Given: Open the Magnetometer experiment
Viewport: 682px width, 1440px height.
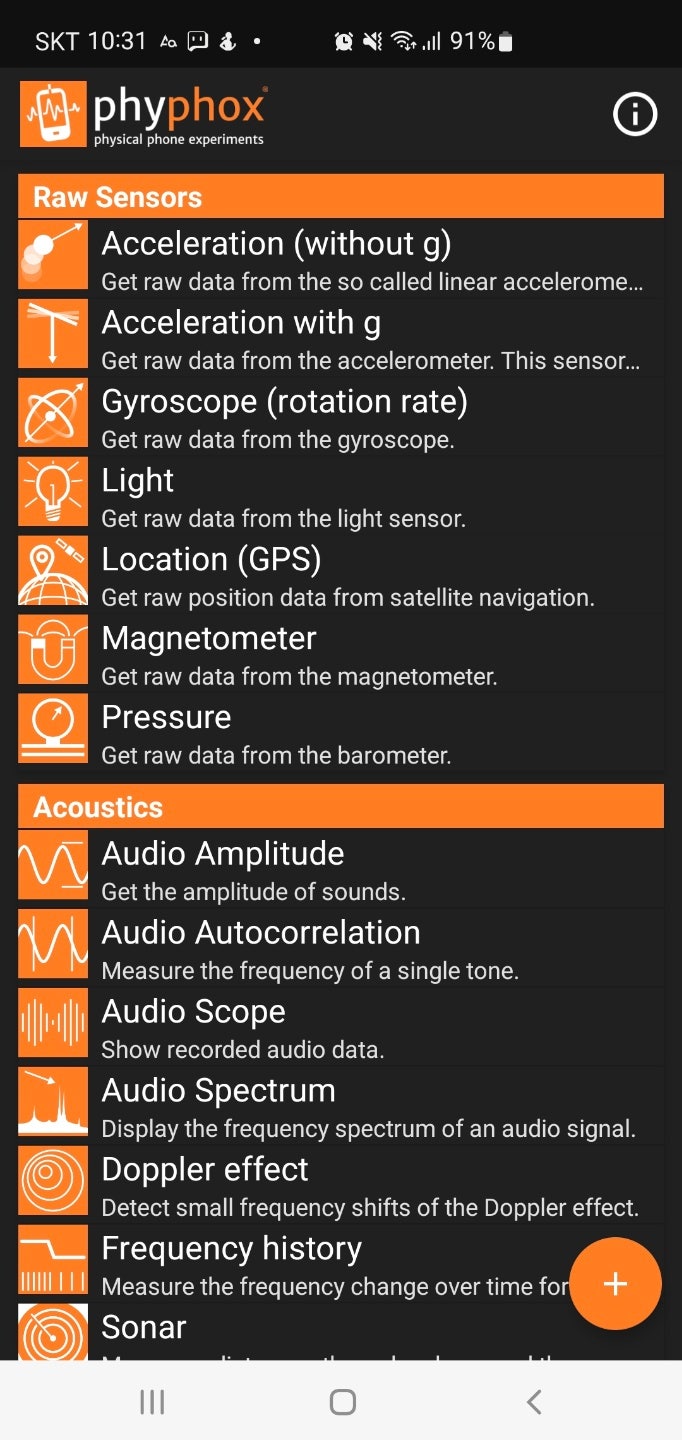Looking at the screenshot, I should [340, 652].
